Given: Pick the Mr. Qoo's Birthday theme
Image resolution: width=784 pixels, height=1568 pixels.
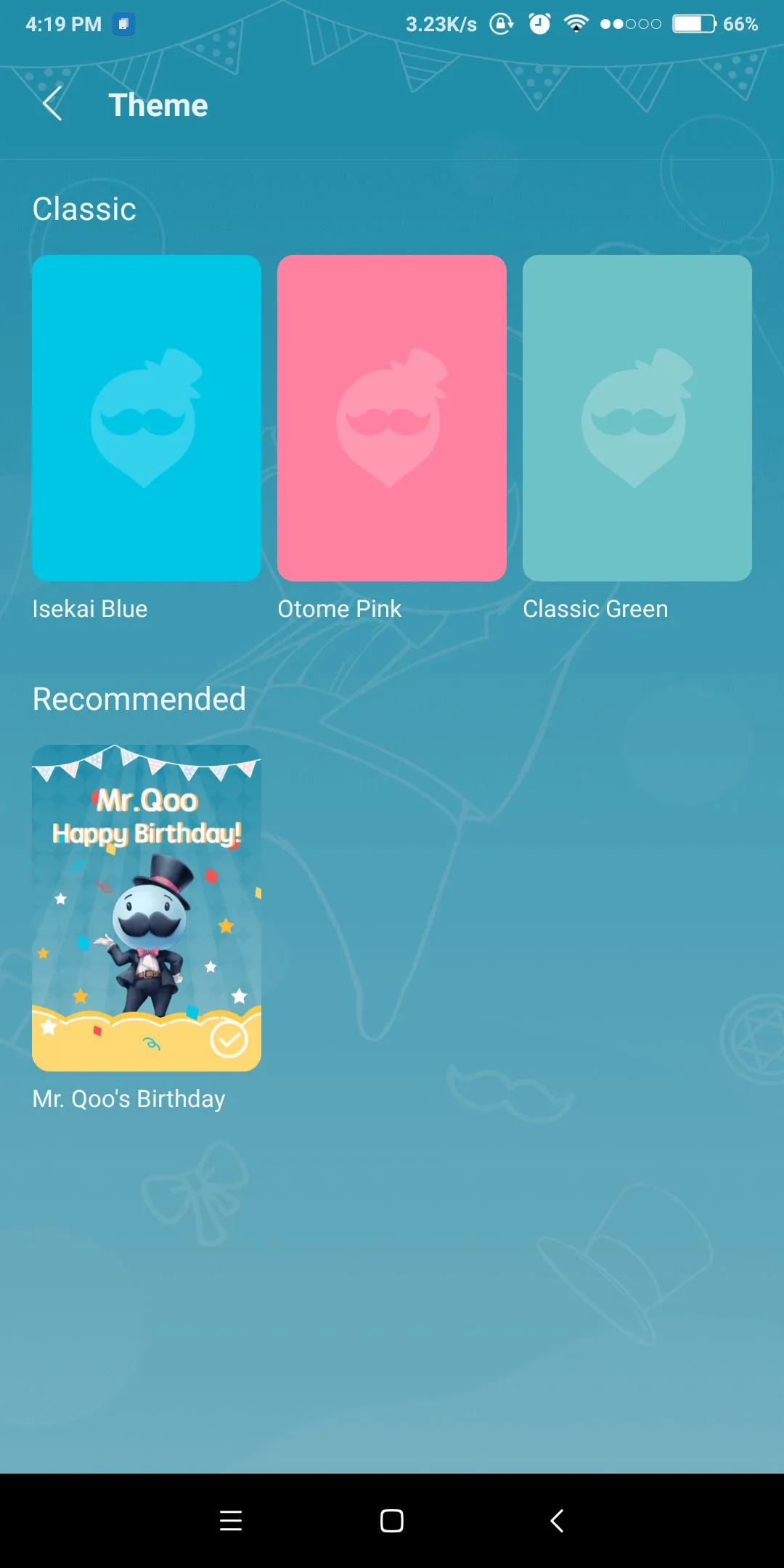Looking at the screenshot, I should [146, 907].
